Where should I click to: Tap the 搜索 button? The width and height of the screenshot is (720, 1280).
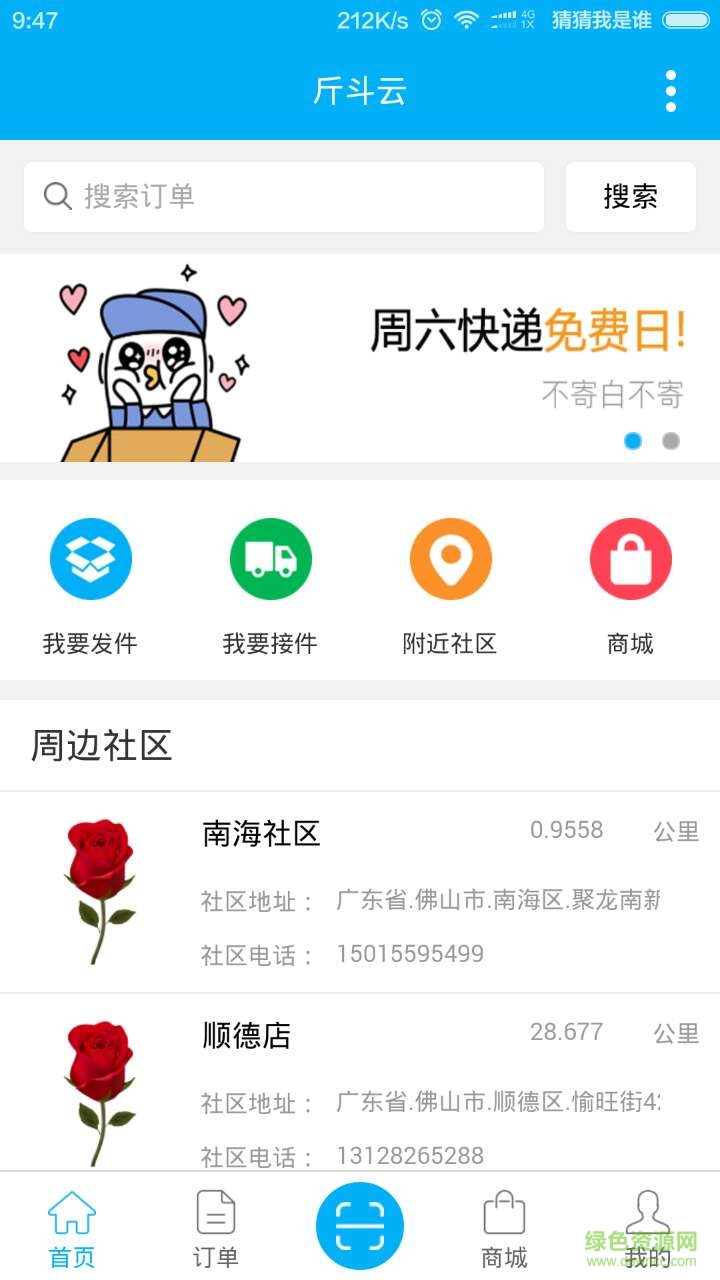tap(630, 197)
